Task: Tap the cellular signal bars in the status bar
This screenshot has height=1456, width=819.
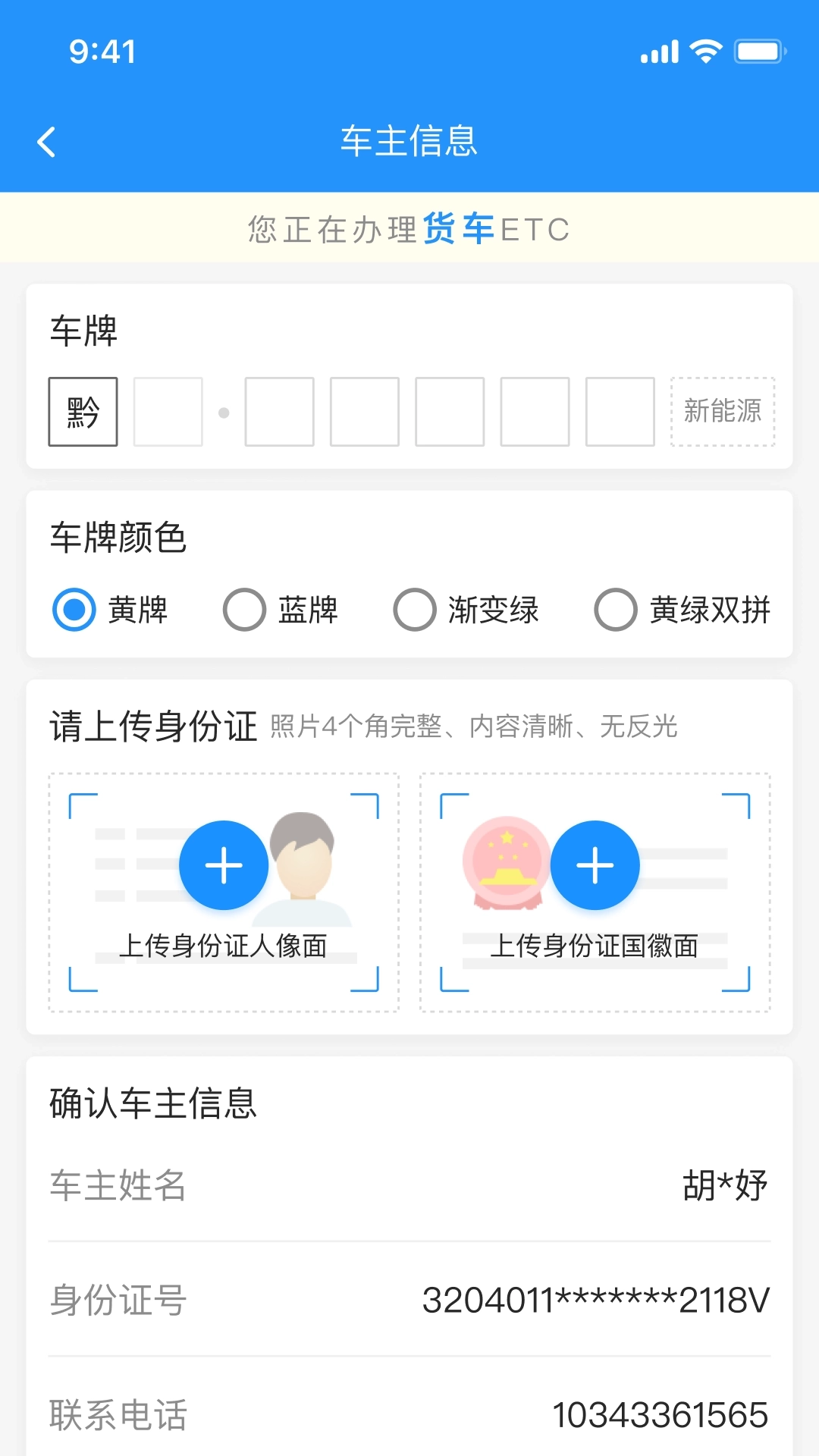Action: pos(659,51)
